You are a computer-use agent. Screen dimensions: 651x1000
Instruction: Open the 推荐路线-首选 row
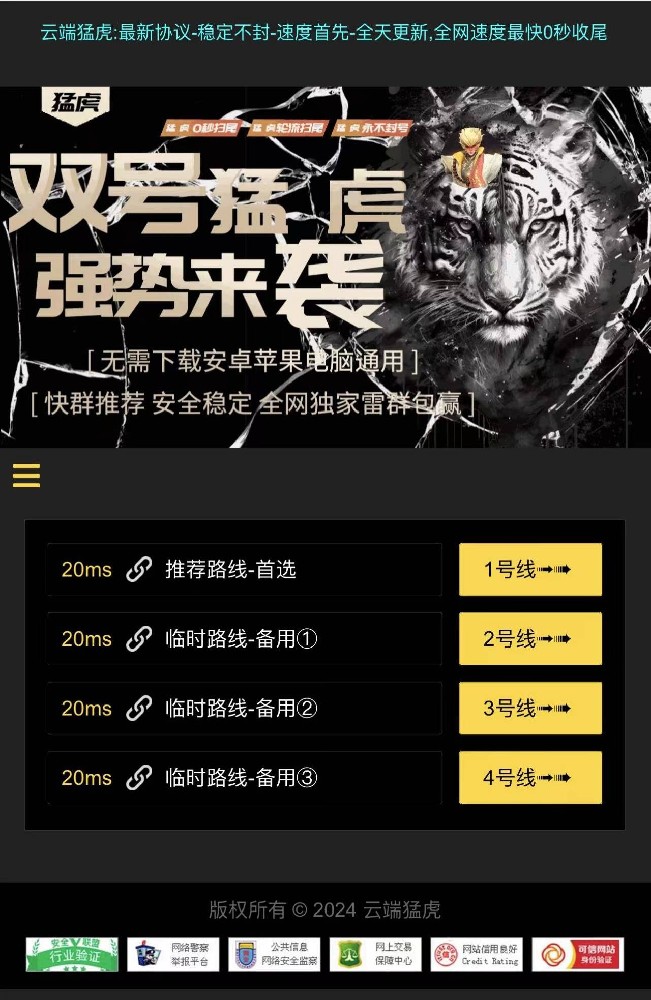point(243,570)
